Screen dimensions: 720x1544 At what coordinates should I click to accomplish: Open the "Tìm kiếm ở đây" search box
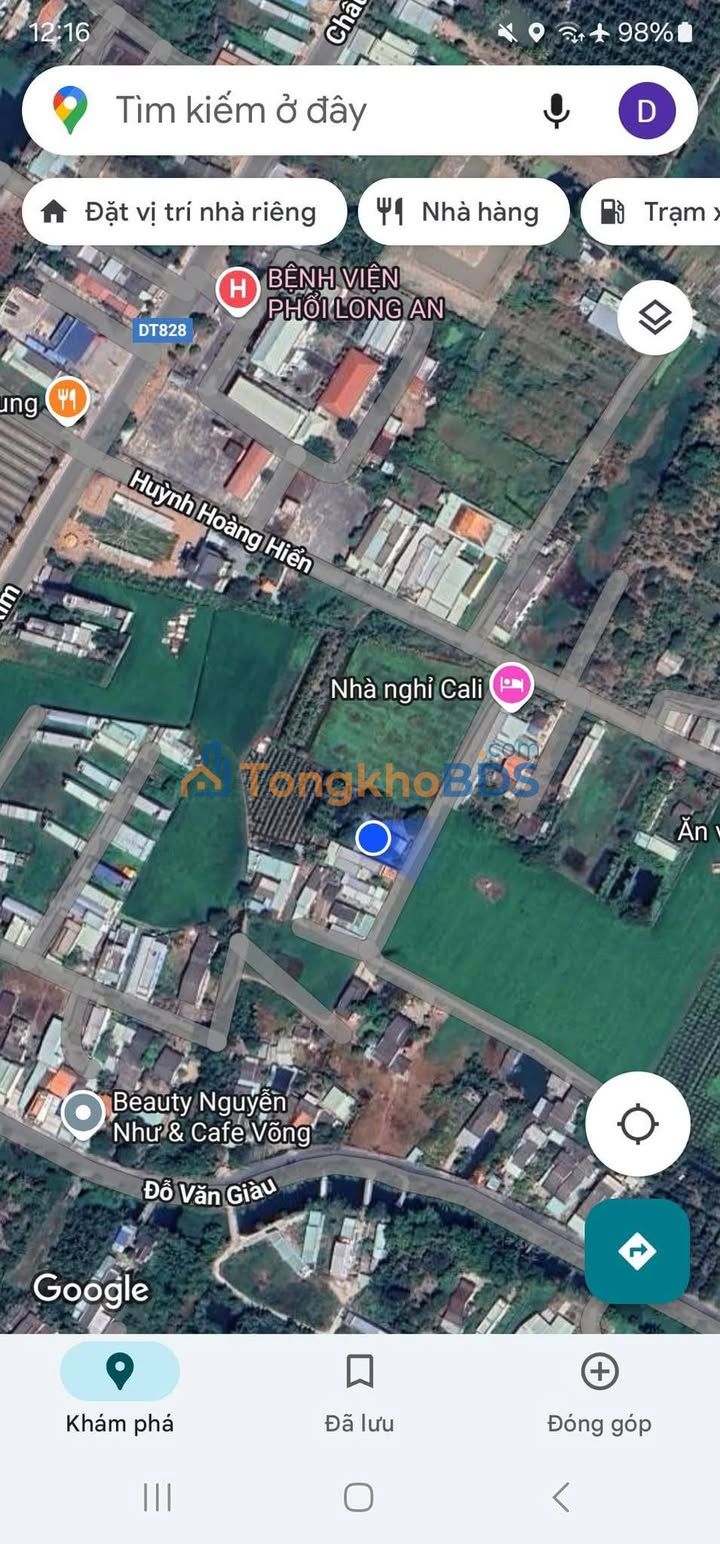300,110
